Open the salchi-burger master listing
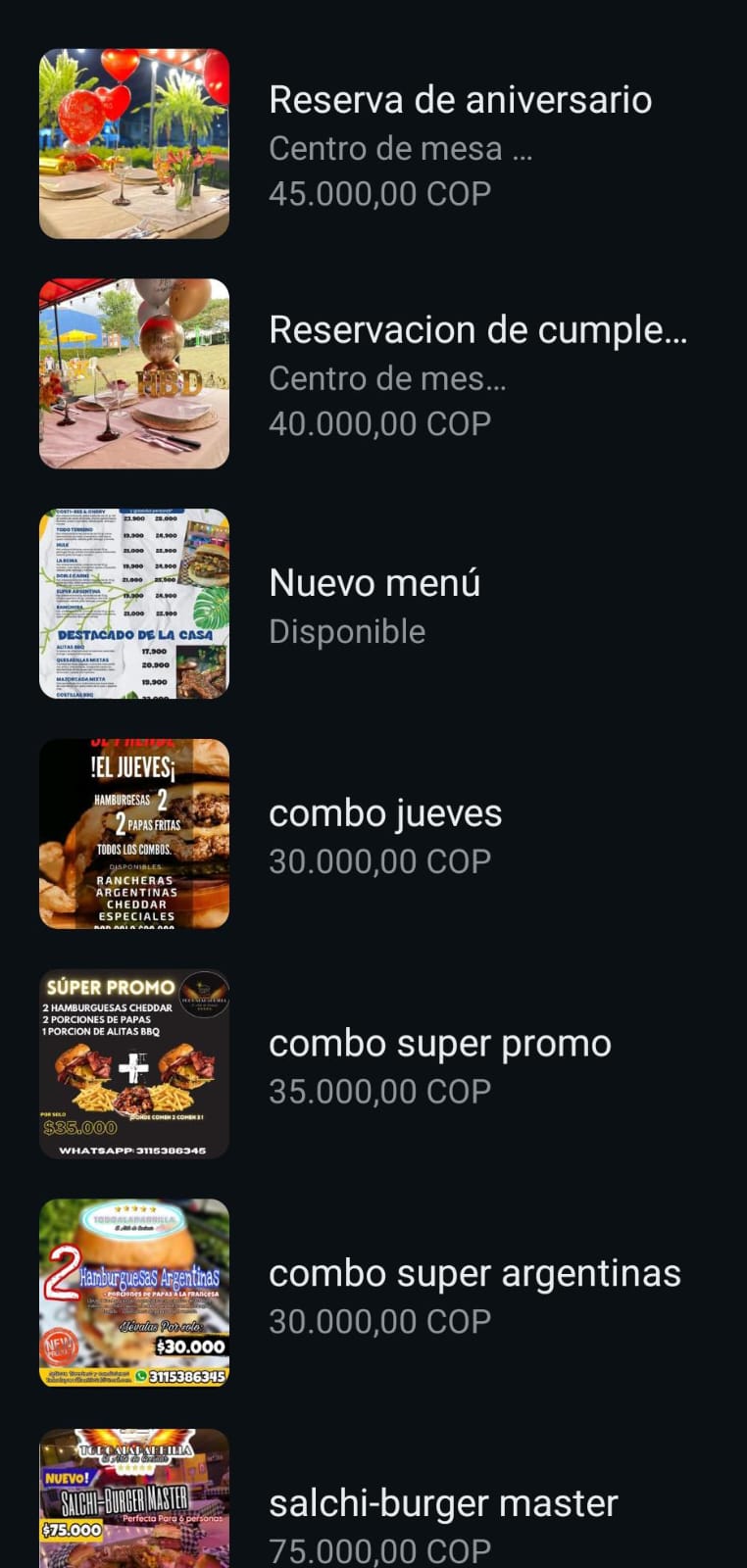The width and height of the screenshot is (747, 1568). pyautogui.click(x=443, y=1503)
